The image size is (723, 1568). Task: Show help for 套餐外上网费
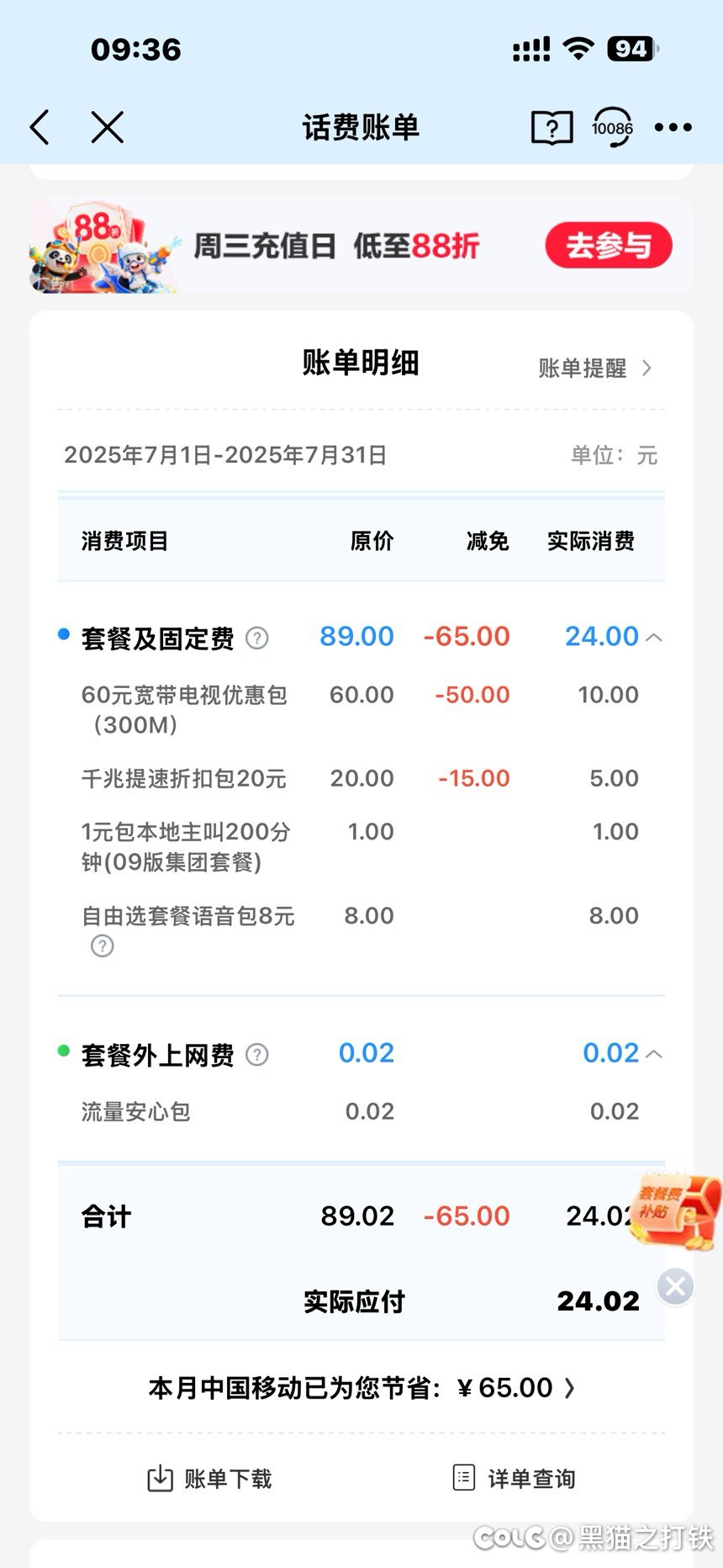click(257, 1055)
